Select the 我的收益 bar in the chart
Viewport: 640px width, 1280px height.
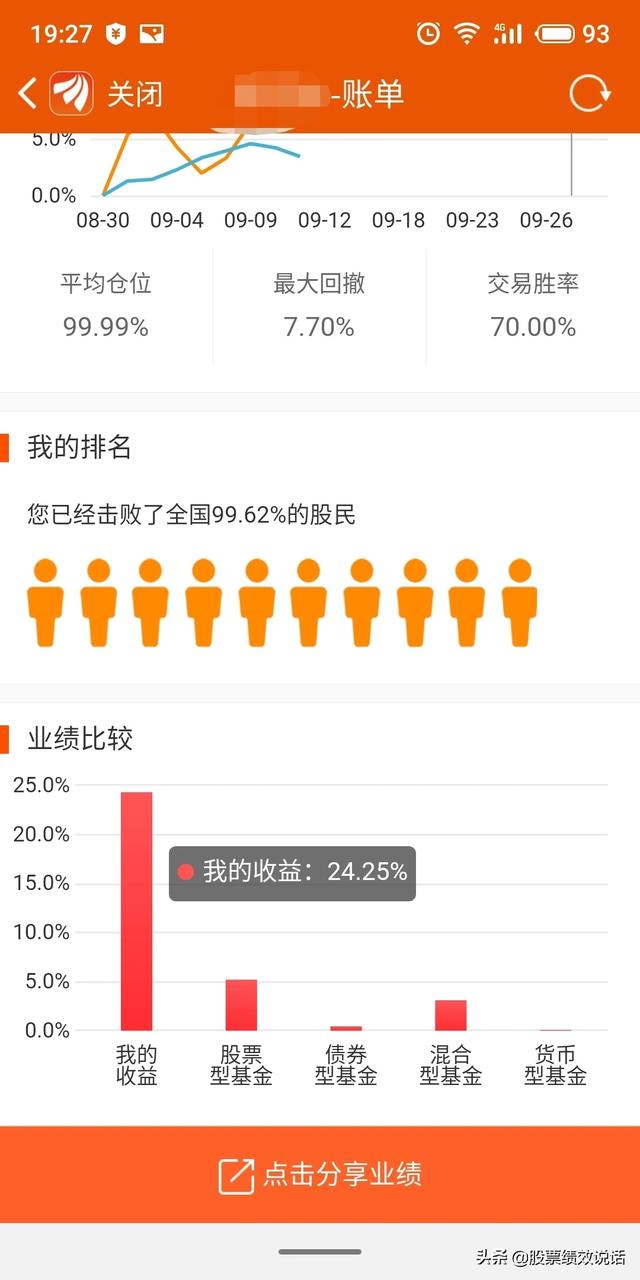click(x=137, y=911)
